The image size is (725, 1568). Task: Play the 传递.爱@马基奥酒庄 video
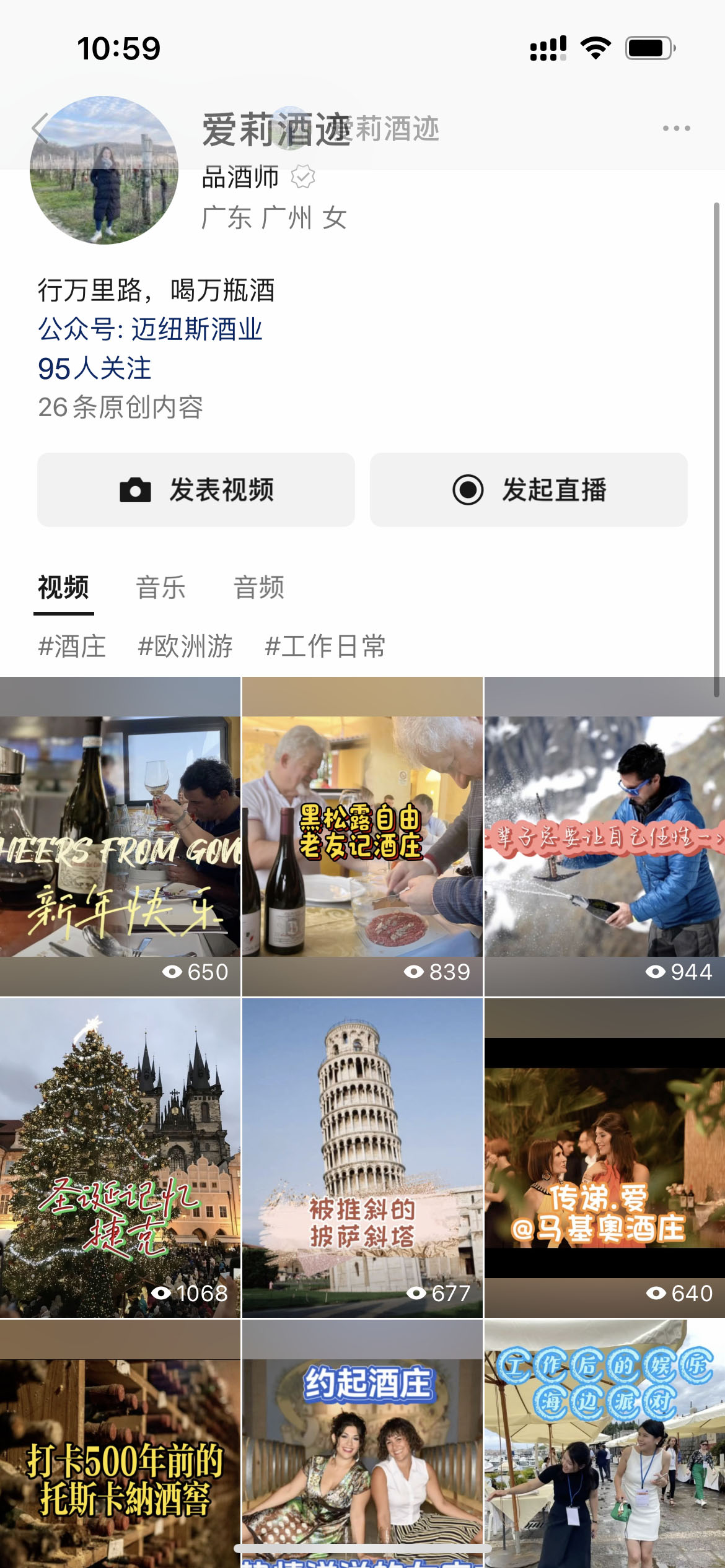pyautogui.click(x=604, y=1157)
